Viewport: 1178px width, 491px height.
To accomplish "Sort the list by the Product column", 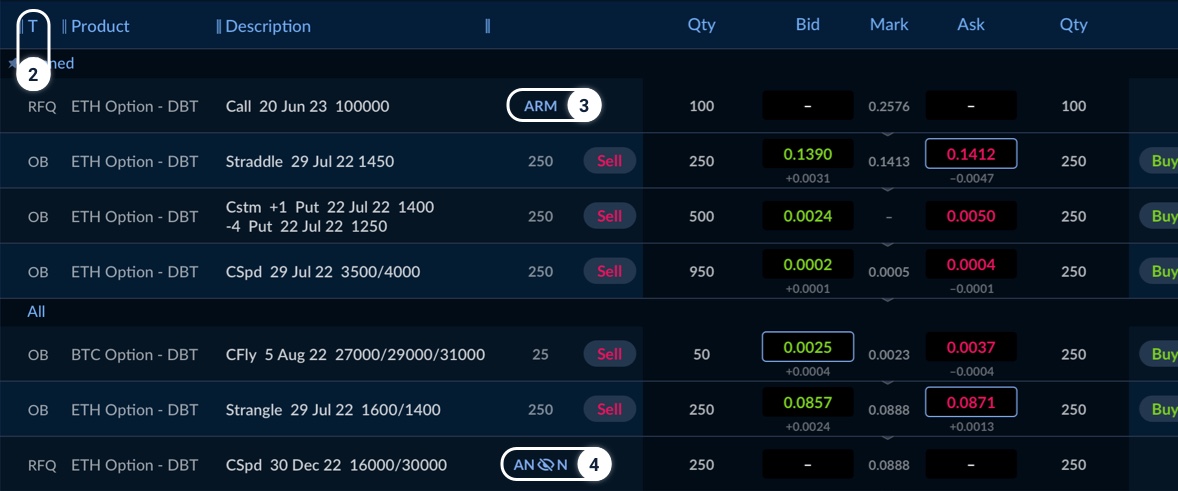I will [x=100, y=26].
